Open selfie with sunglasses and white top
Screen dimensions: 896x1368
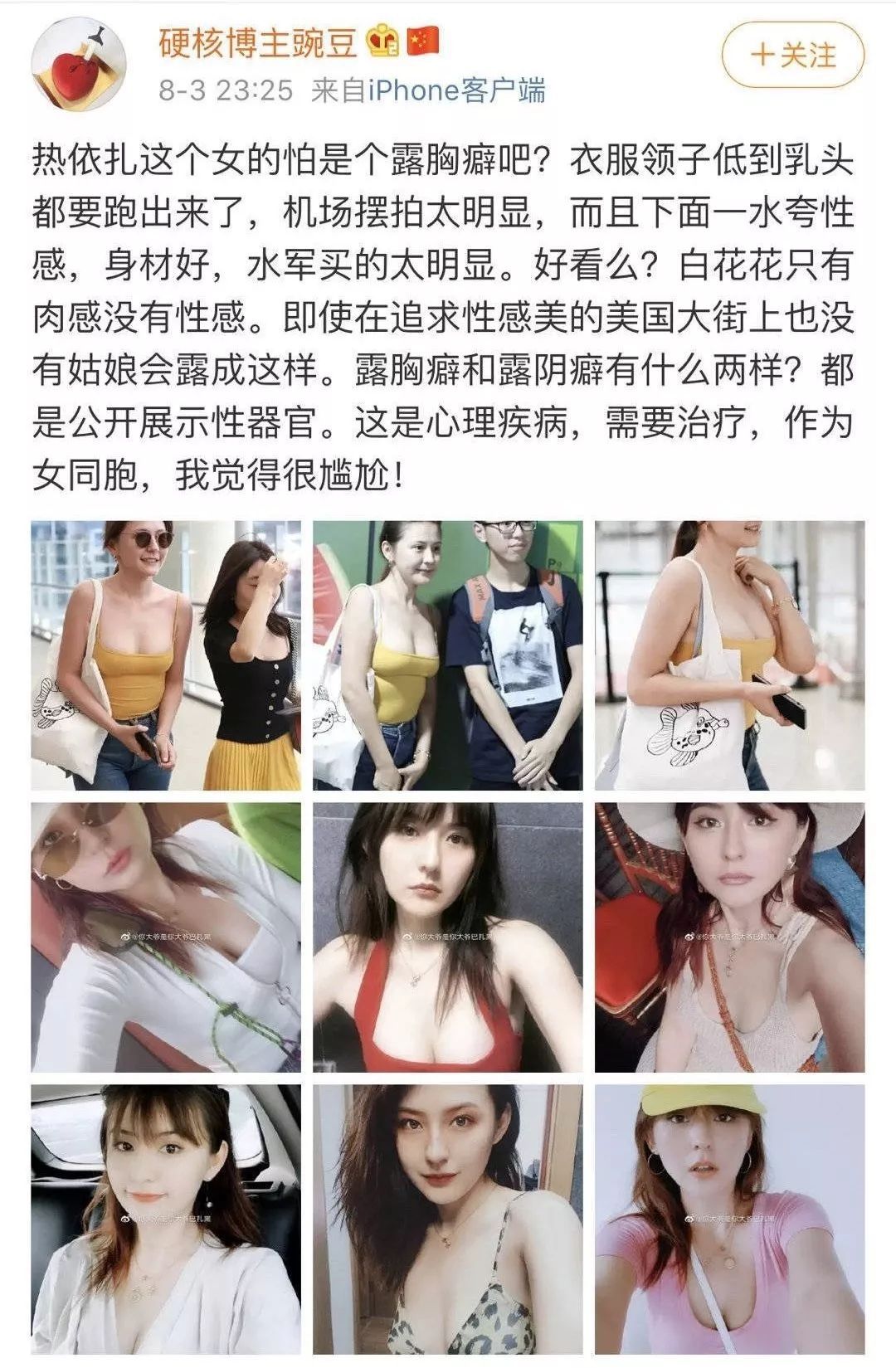coord(166,937)
